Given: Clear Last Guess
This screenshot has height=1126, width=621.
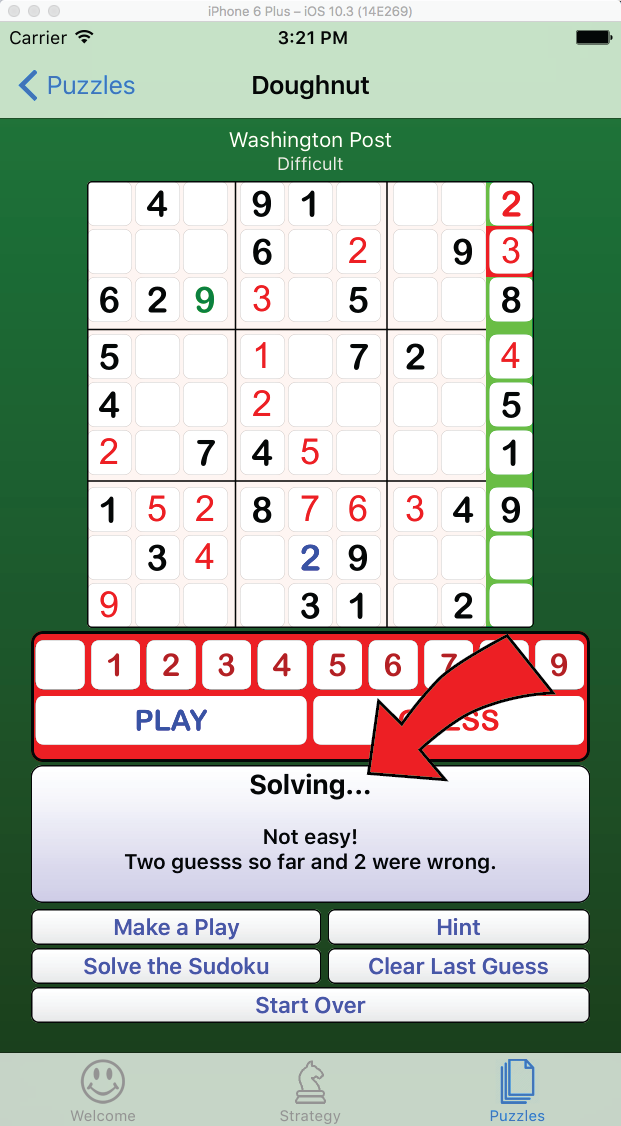Looking at the screenshot, I should 459,966.
